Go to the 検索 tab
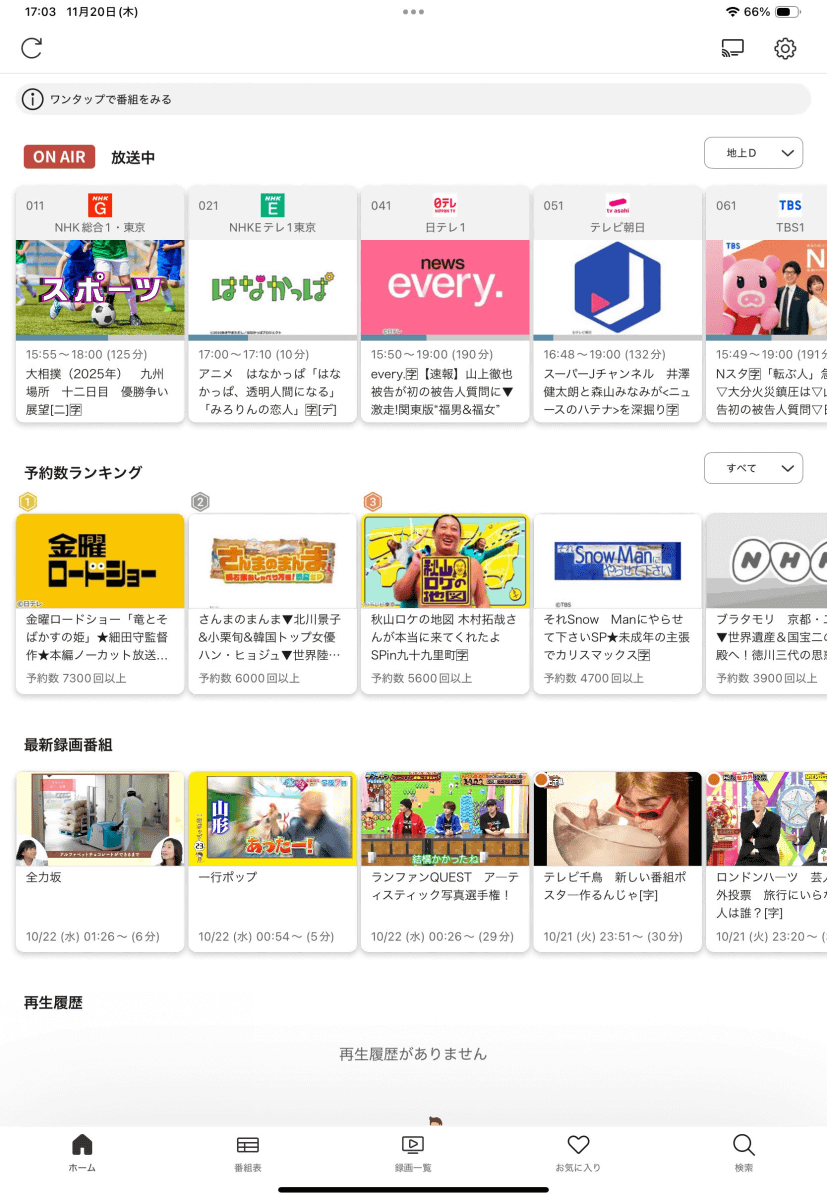Screen dimensions: 827x1200 click(x=743, y=1153)
